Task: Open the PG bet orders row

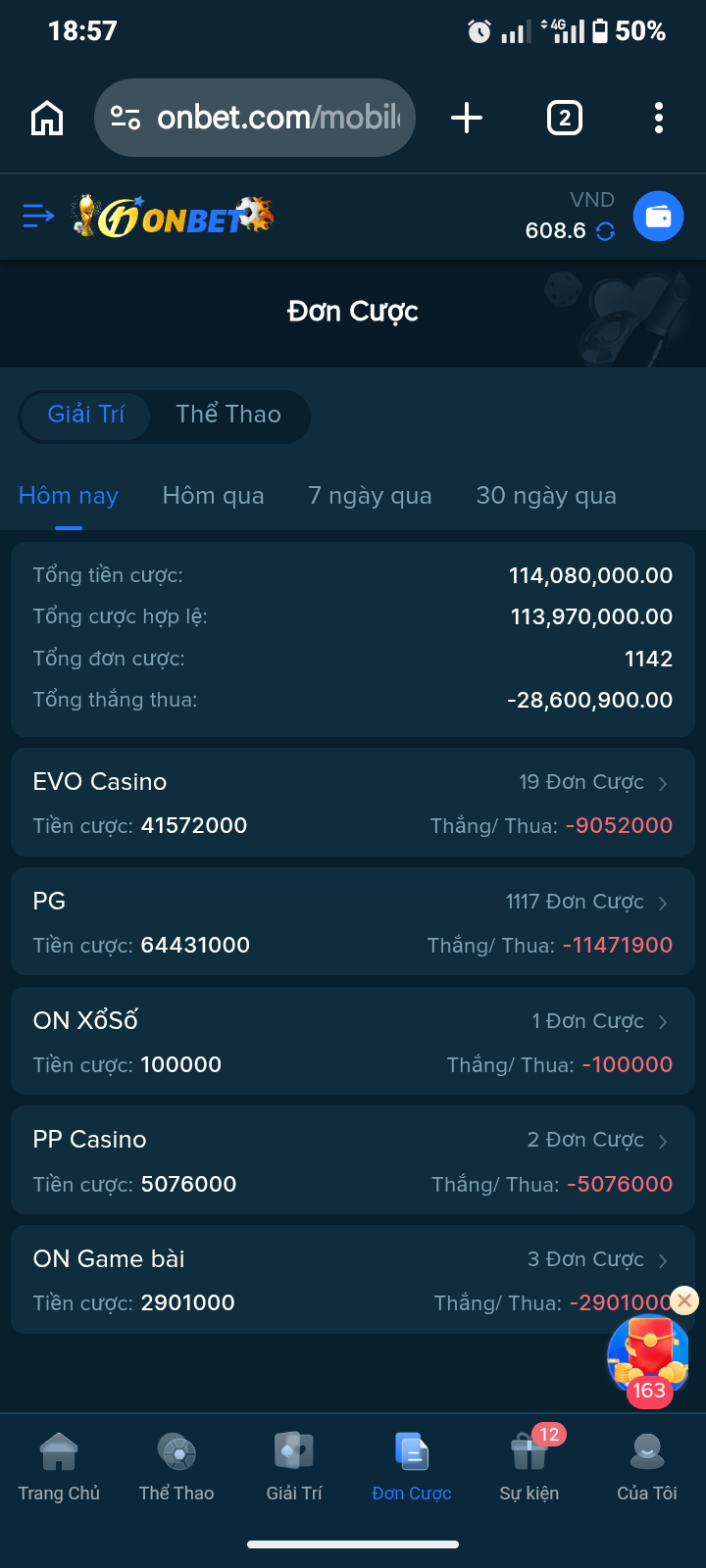Action: 353,922
